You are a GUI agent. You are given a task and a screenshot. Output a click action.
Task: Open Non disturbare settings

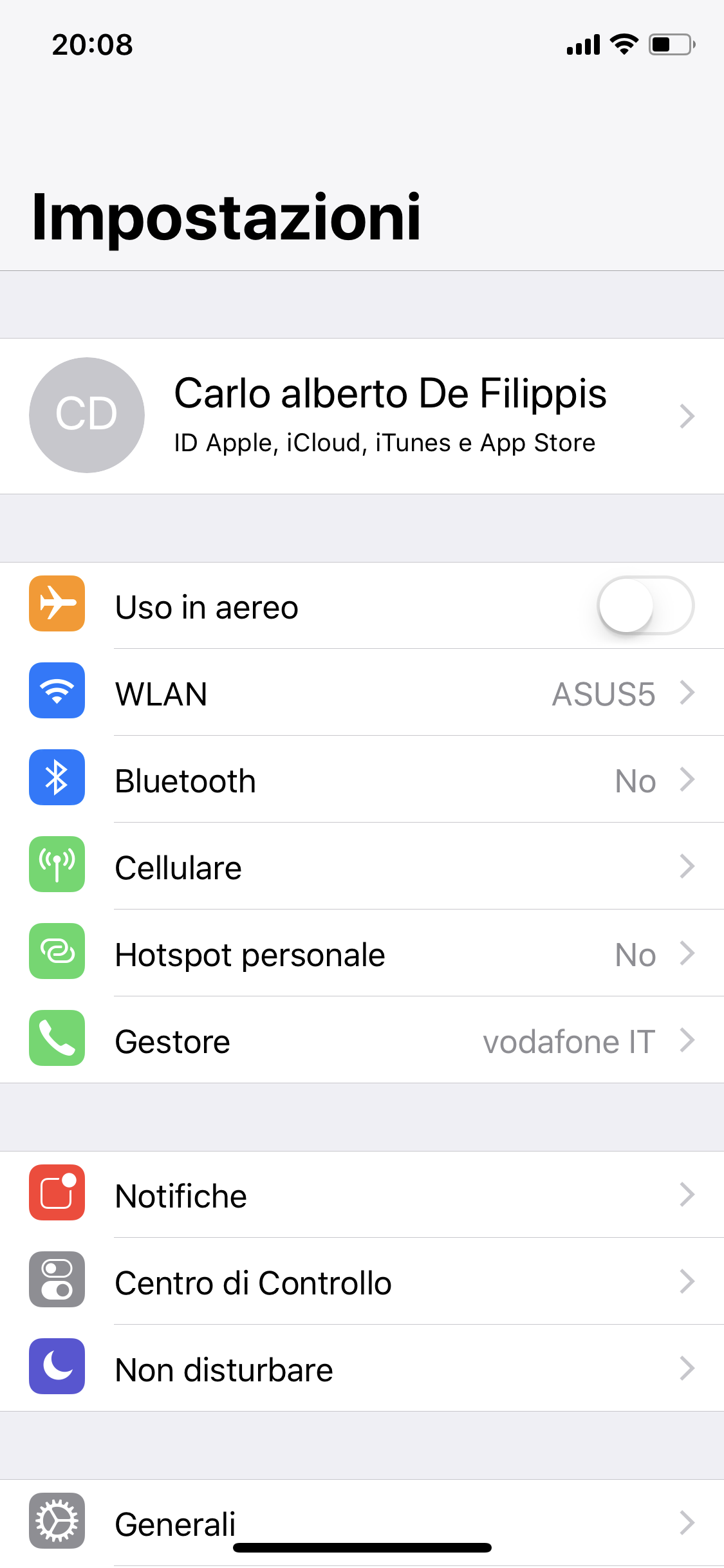pyautogui.click(x=362, y=1368)
